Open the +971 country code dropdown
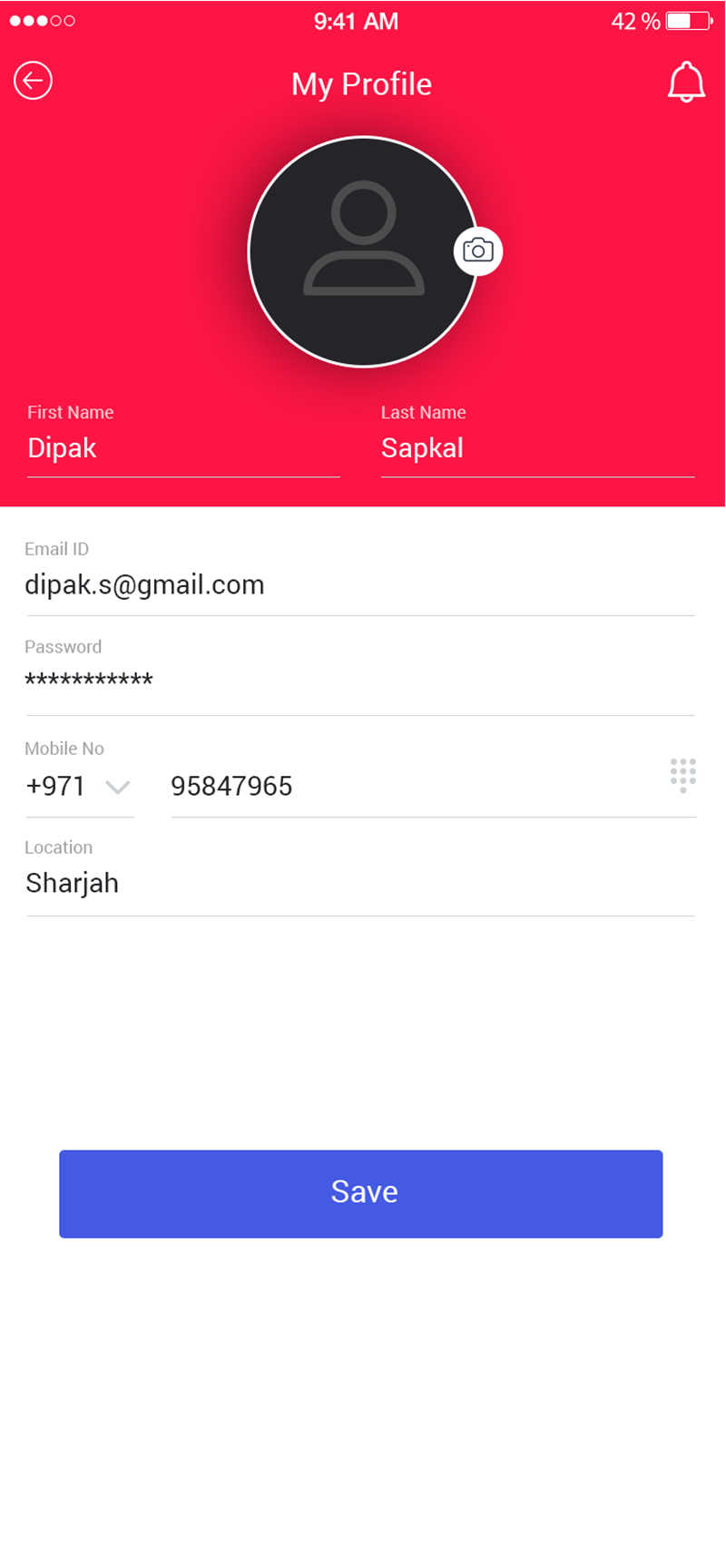 pos(79,787)
